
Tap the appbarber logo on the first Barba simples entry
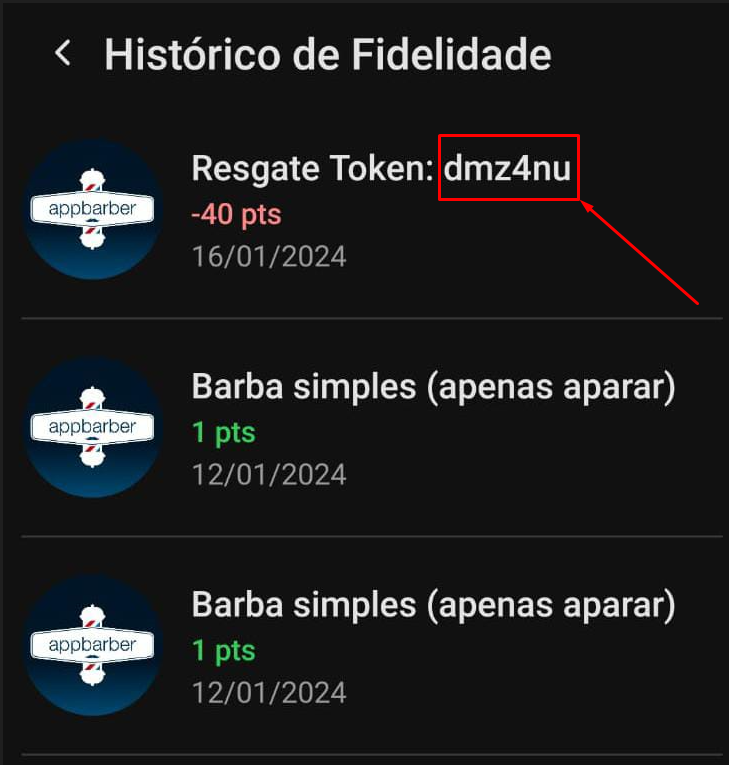92,427
